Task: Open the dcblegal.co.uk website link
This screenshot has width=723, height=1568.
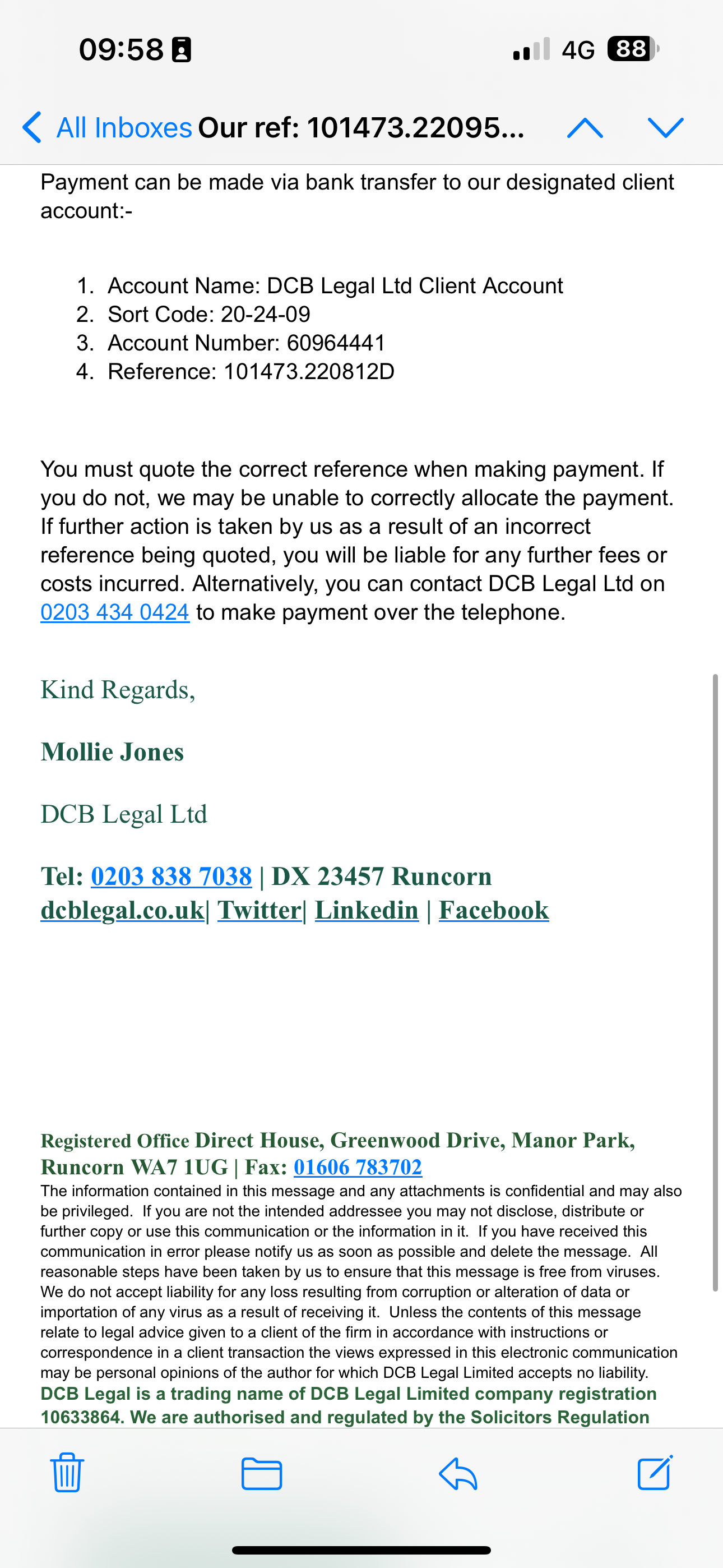Action: [x=122, y=911]
